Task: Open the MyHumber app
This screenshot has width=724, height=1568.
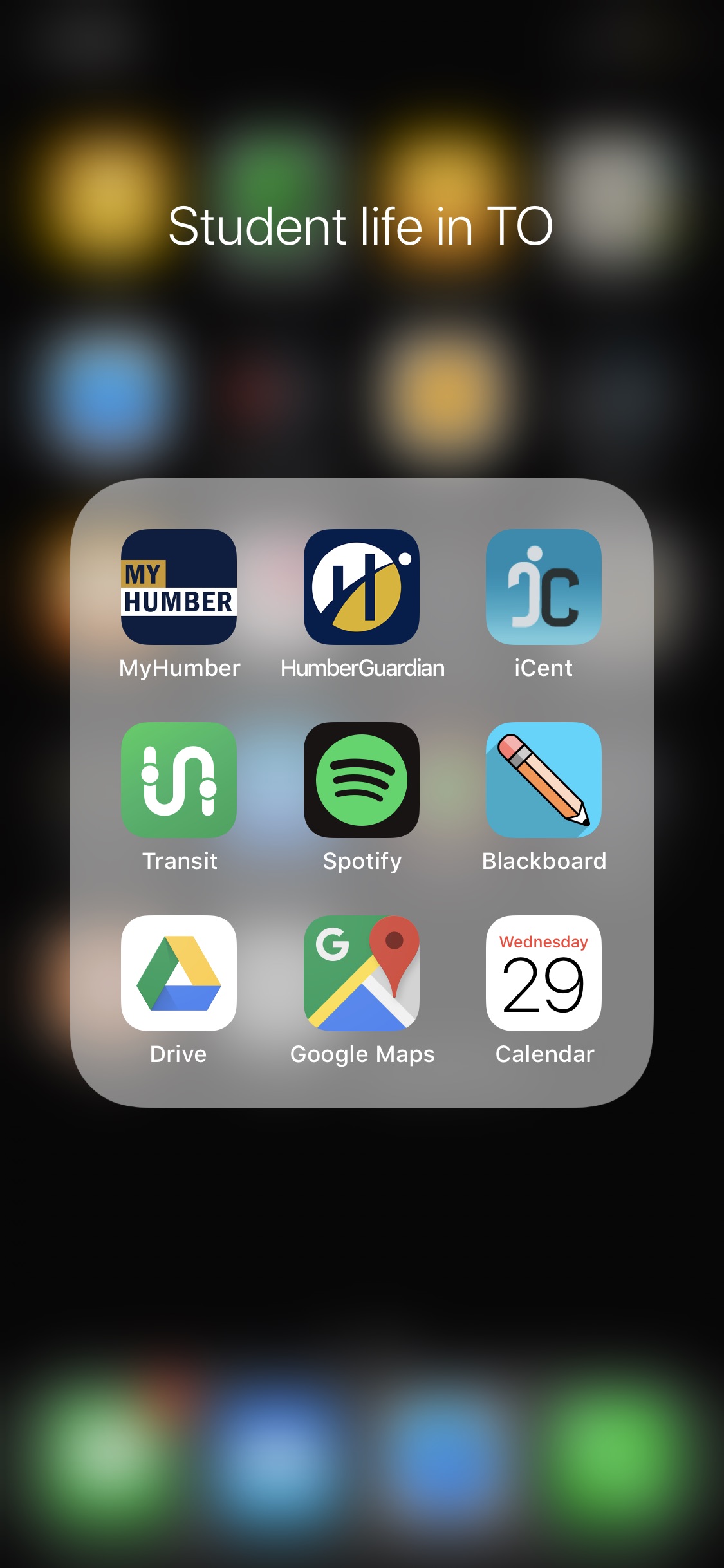Action: [179, 586]
